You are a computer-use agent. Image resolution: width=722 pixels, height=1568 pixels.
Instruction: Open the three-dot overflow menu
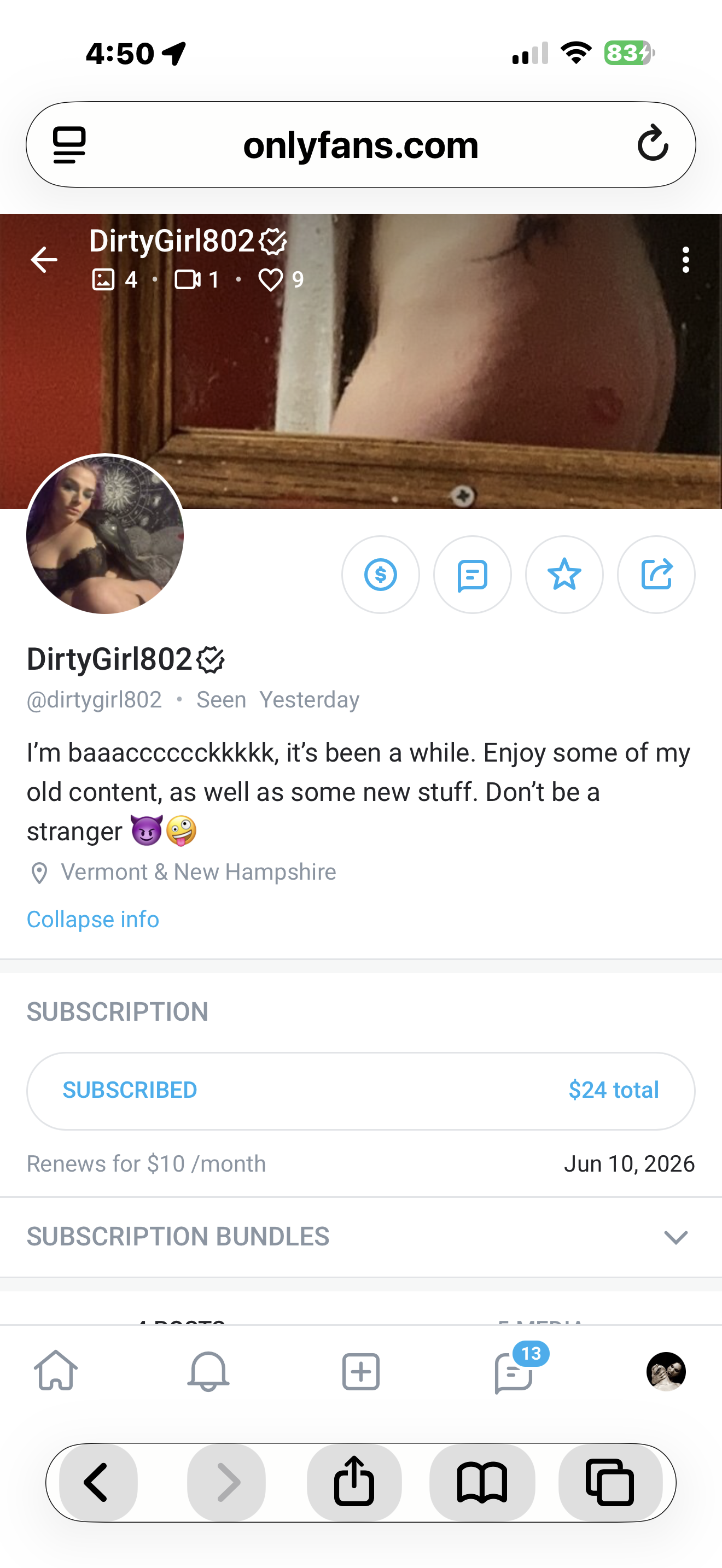pyautogui.click(x=685, y=260)
